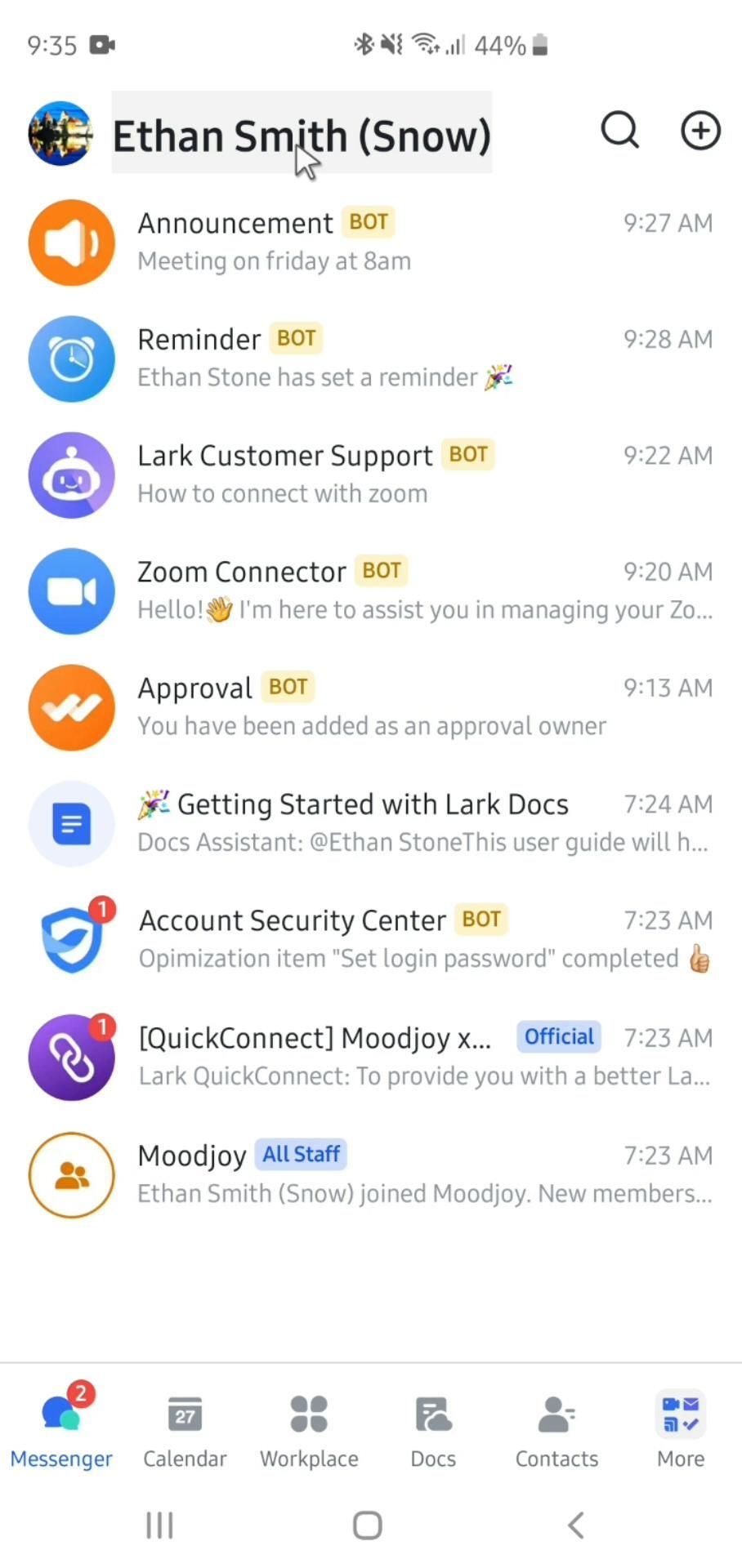Screen dimensions: 742x1568
Task: Switch to the Docs tab
Action: [433, 1431]
